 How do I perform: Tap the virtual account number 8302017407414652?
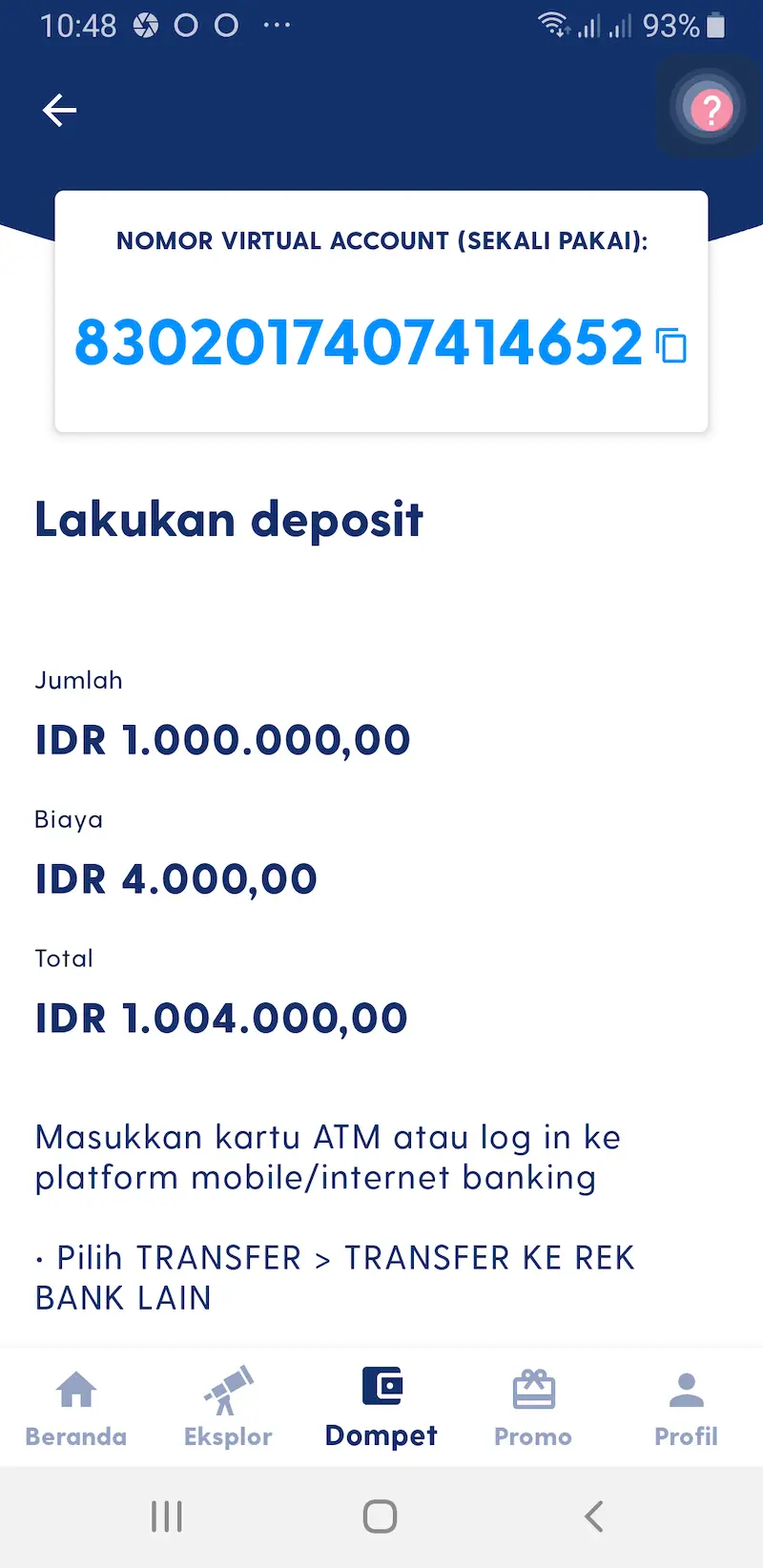point(360,345)
